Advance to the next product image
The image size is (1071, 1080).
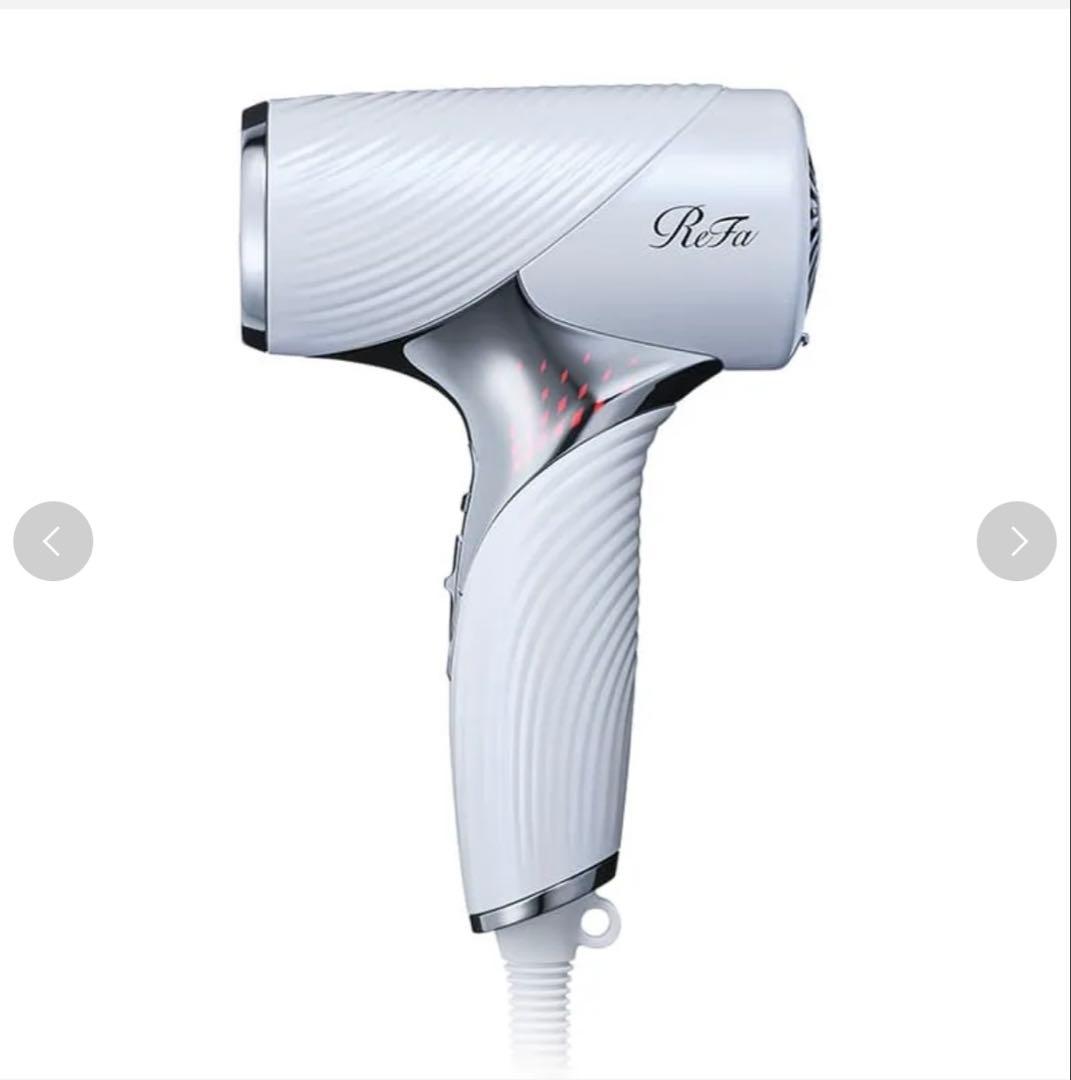click(1016, 541)
